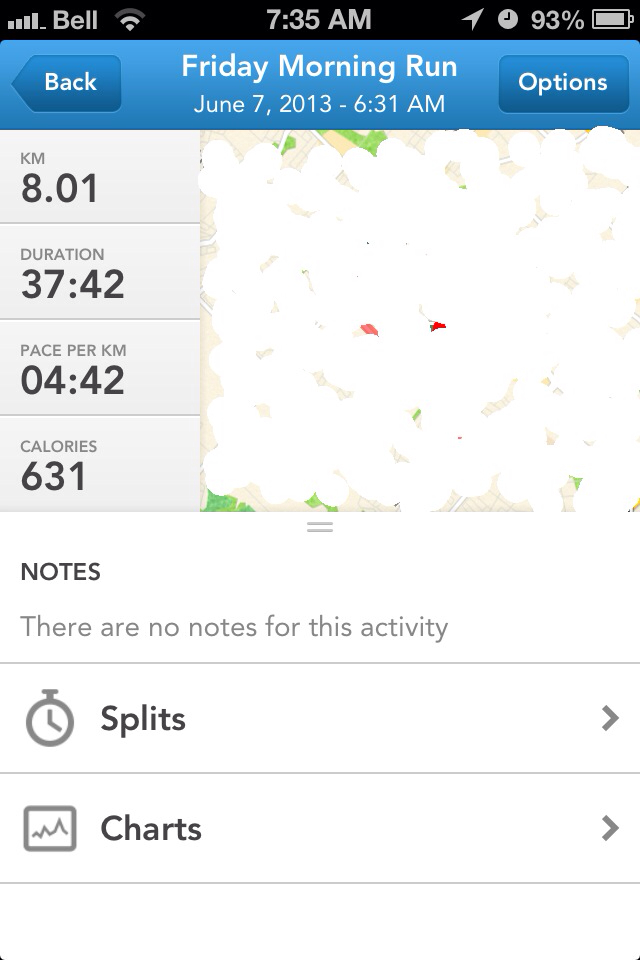Tap the notes field to add notes
This screenshot has height=960, width=640.
coord(234,627)
